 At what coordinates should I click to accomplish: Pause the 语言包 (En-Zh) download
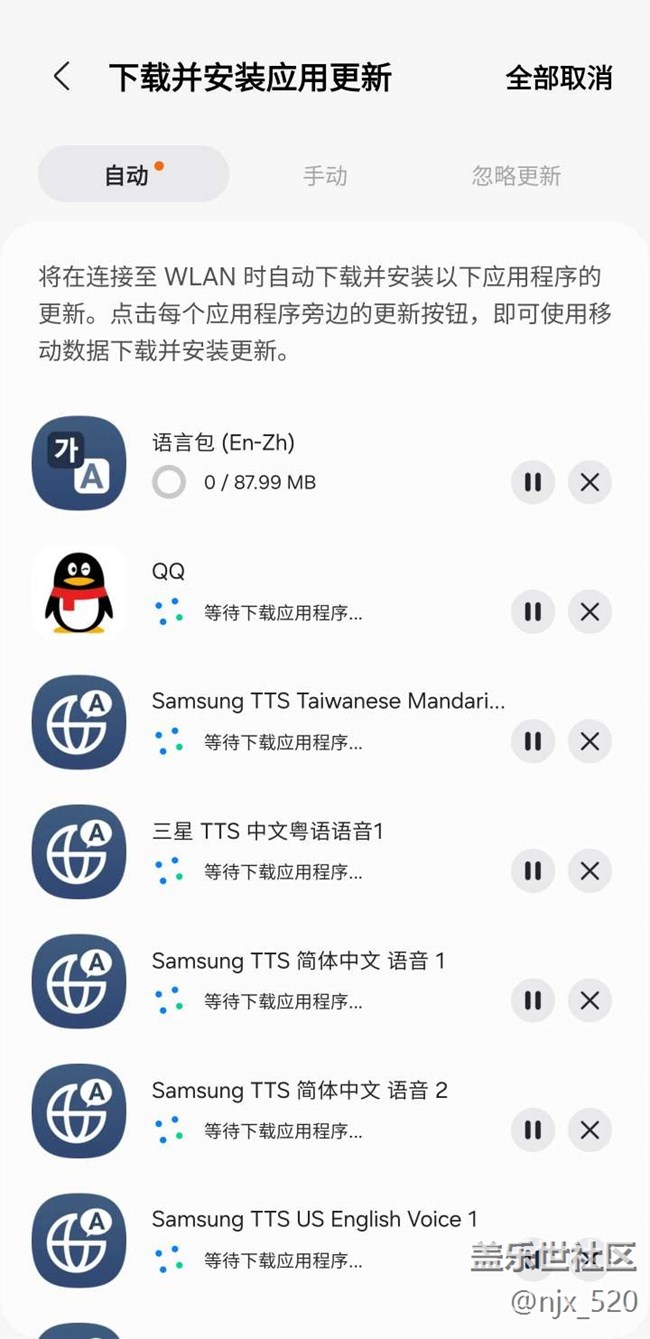533,483
